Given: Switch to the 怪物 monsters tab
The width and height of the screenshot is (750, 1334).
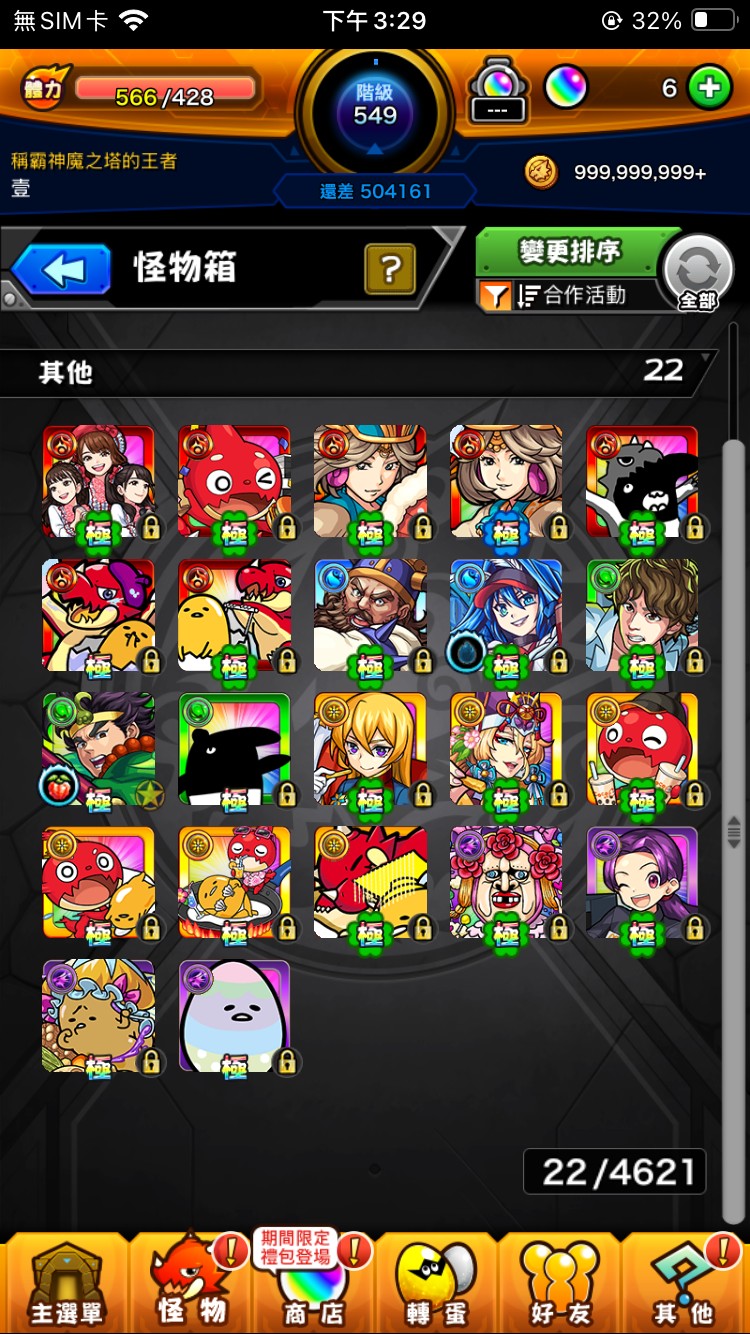Looking at the screenshot, I should (x=190, y=1285).
